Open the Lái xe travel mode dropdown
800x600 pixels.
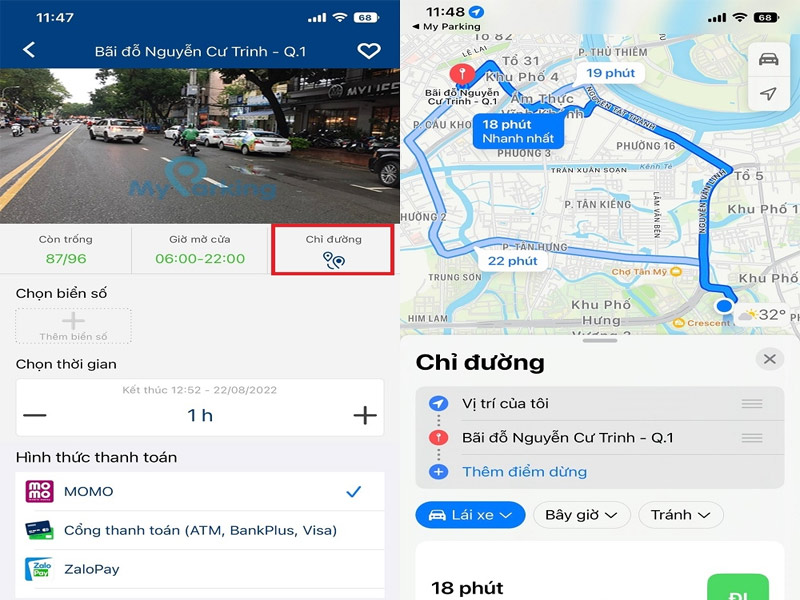[470, 515]
